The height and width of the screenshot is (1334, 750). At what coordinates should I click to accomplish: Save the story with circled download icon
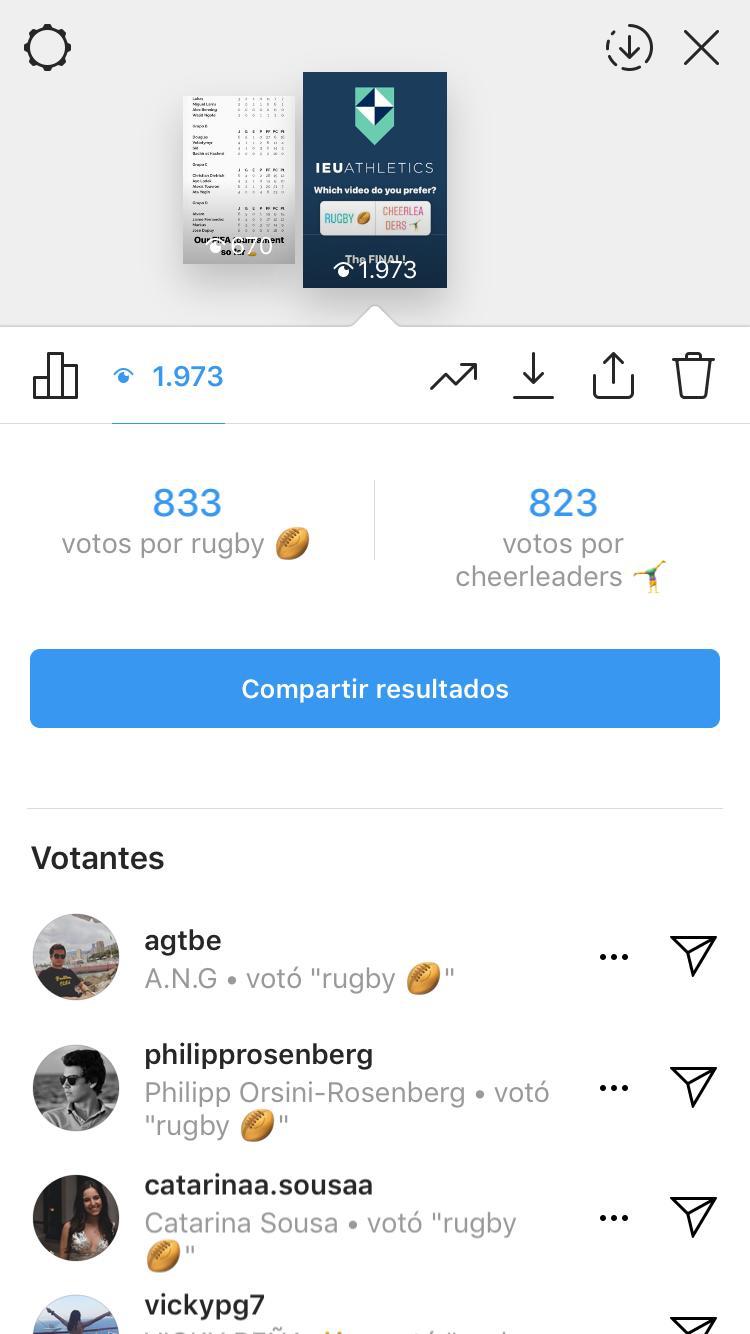point(629,47)
